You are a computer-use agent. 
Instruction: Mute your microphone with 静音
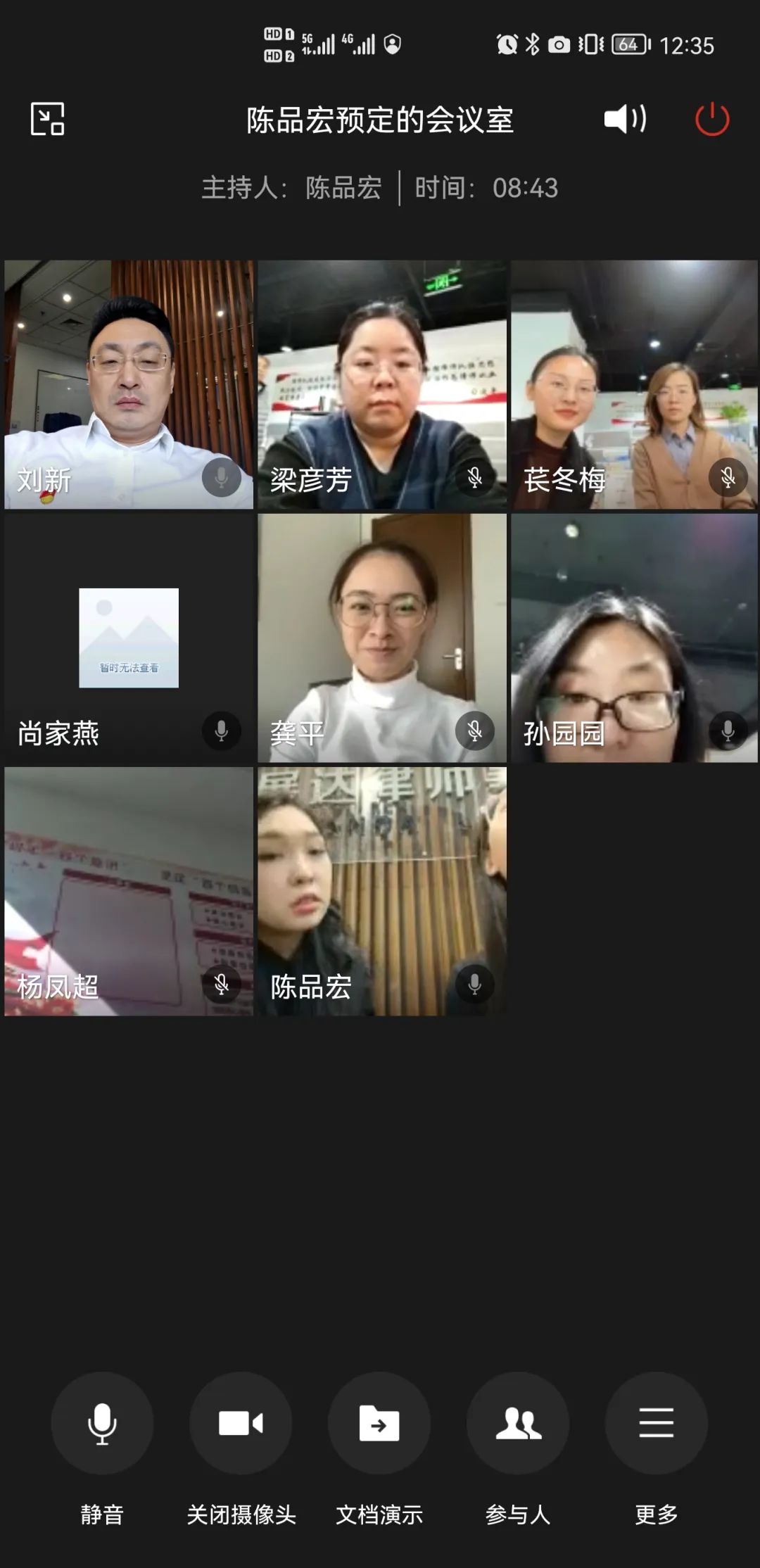[102, 1423]
